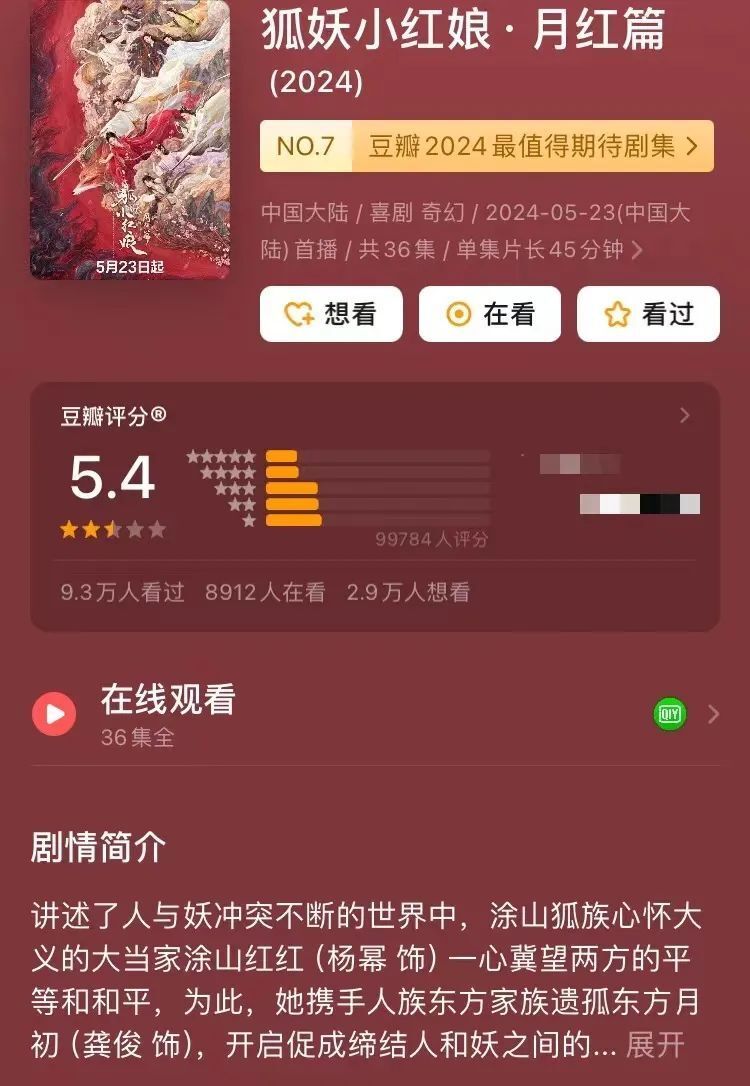Click the yellow dot icon in the 在看 button

[457, 313]
